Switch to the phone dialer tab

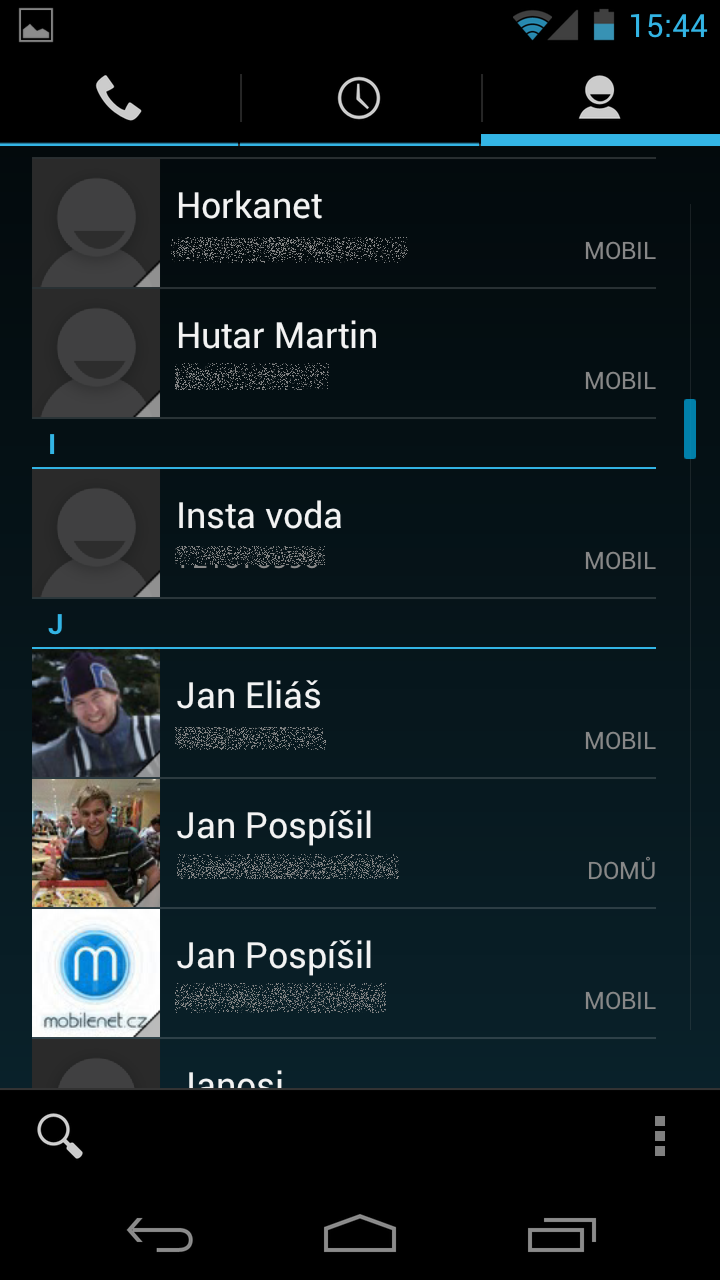click(118, 98)
